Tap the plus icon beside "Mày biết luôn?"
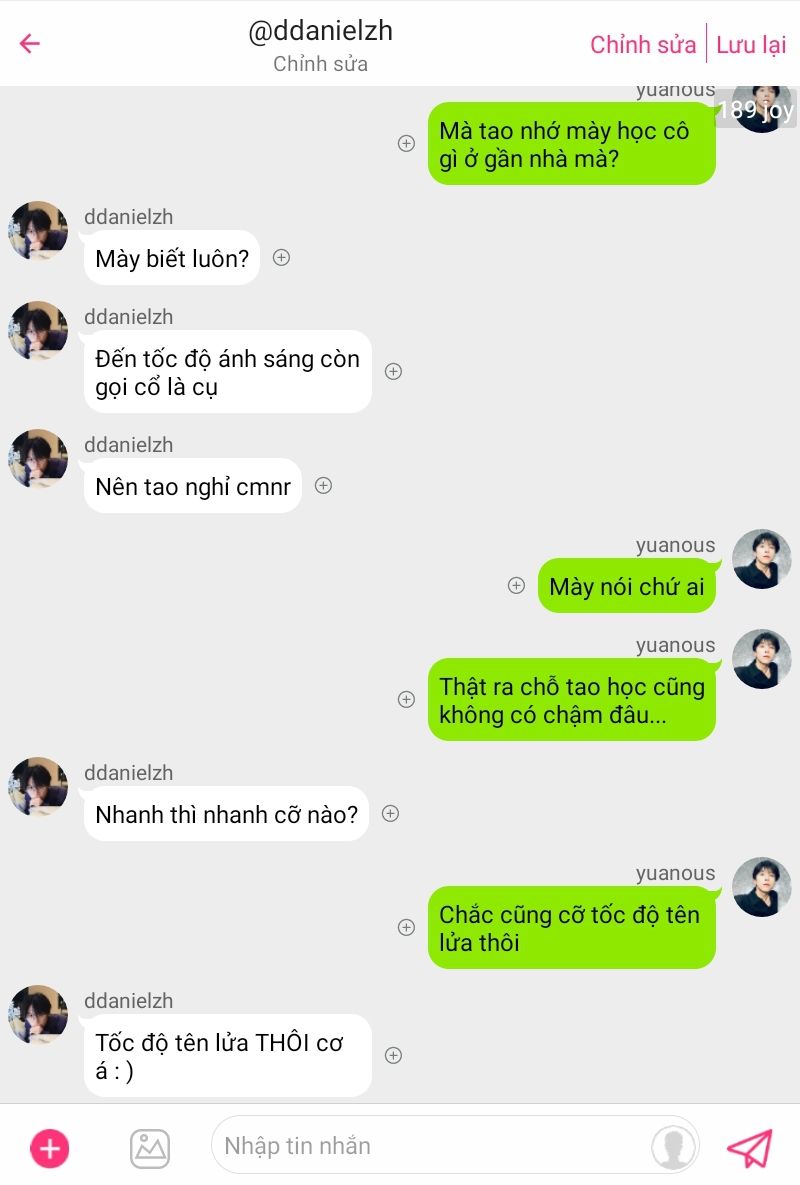800x1185 pixels. click(x=282, y=257)
